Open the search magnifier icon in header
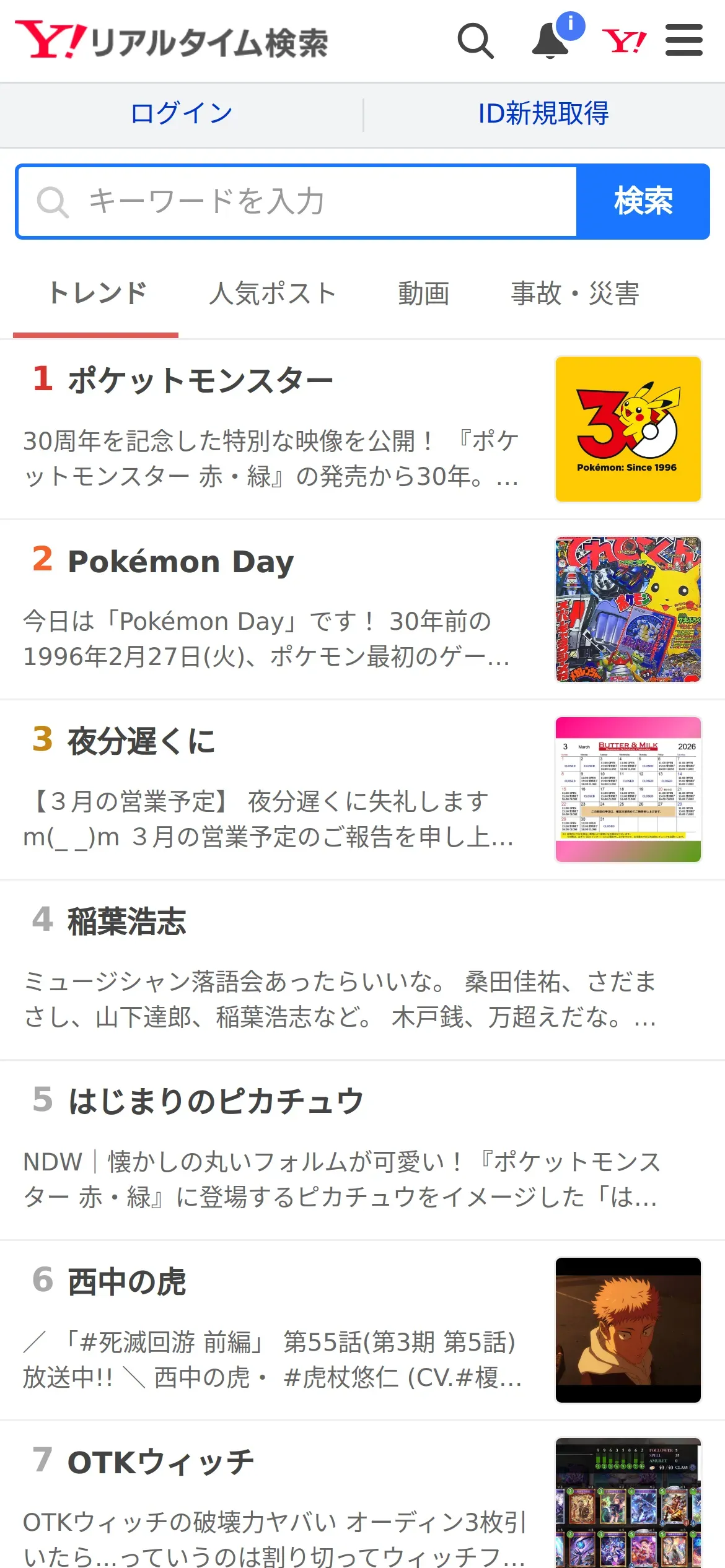The image size is (725, 1568). 475,41
